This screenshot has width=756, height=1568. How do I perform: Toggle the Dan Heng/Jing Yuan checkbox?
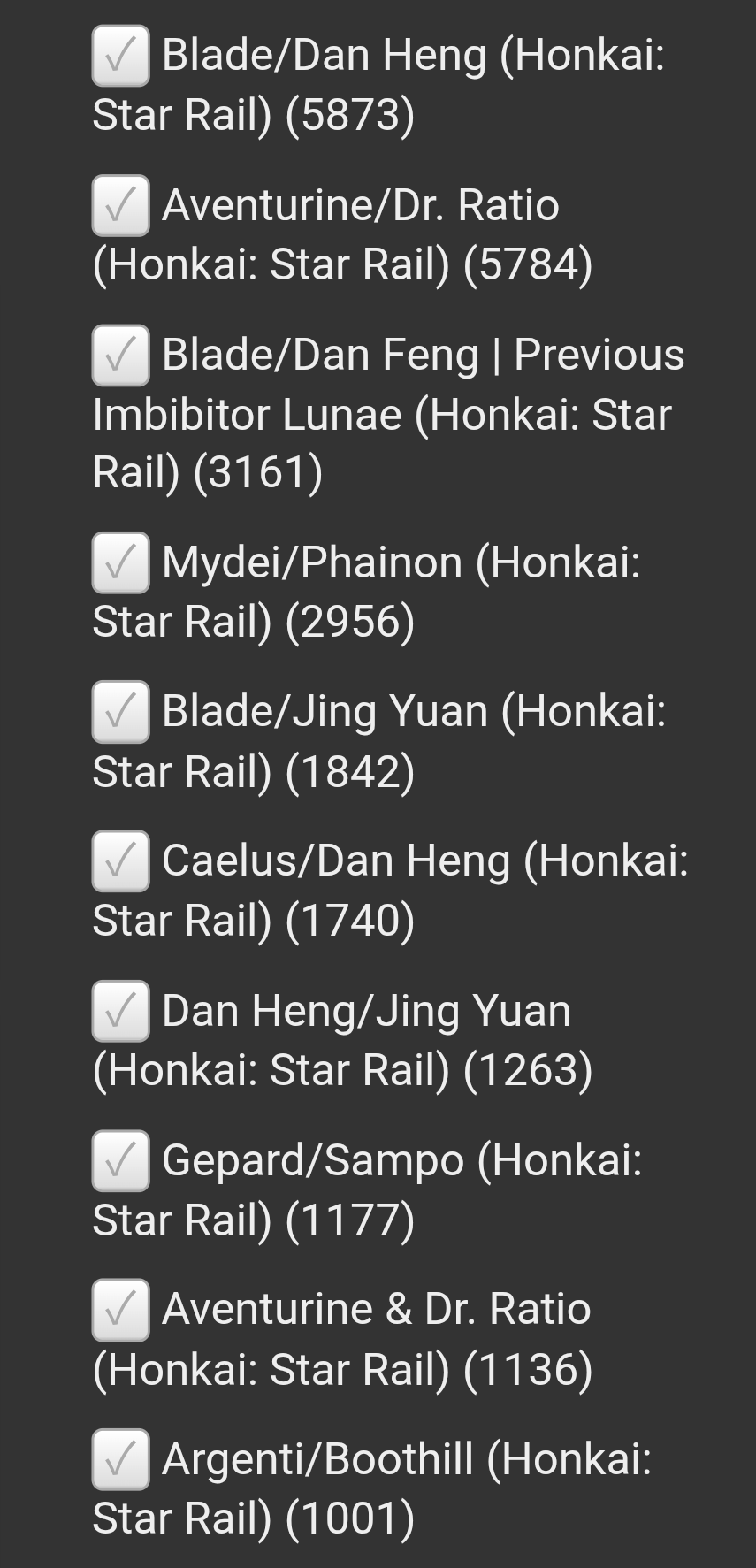[120, 1011]
